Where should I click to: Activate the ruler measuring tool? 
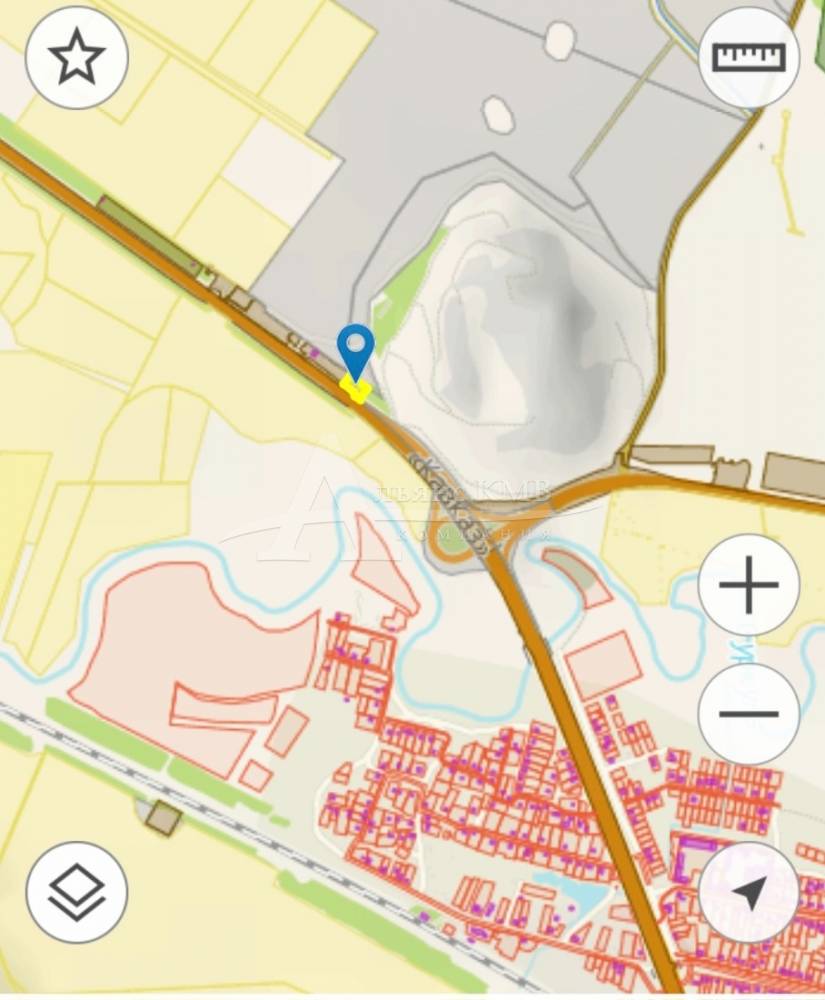(748, 58)
